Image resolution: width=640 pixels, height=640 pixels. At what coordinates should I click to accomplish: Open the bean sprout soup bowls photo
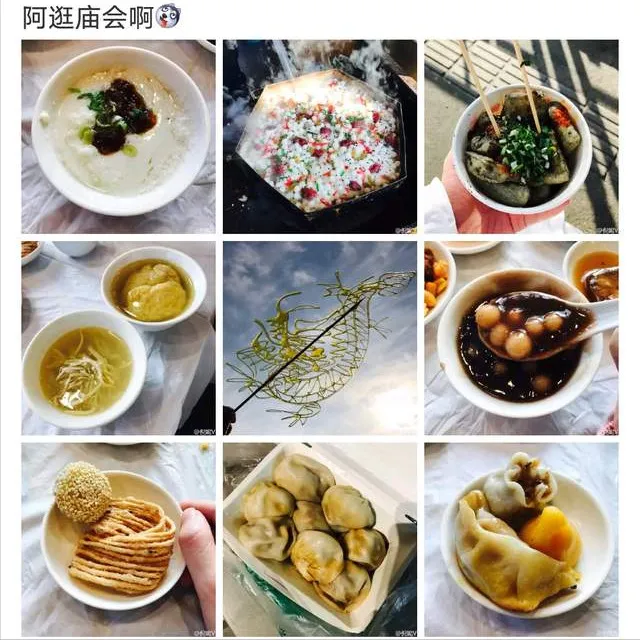click(x=118, y=338)
